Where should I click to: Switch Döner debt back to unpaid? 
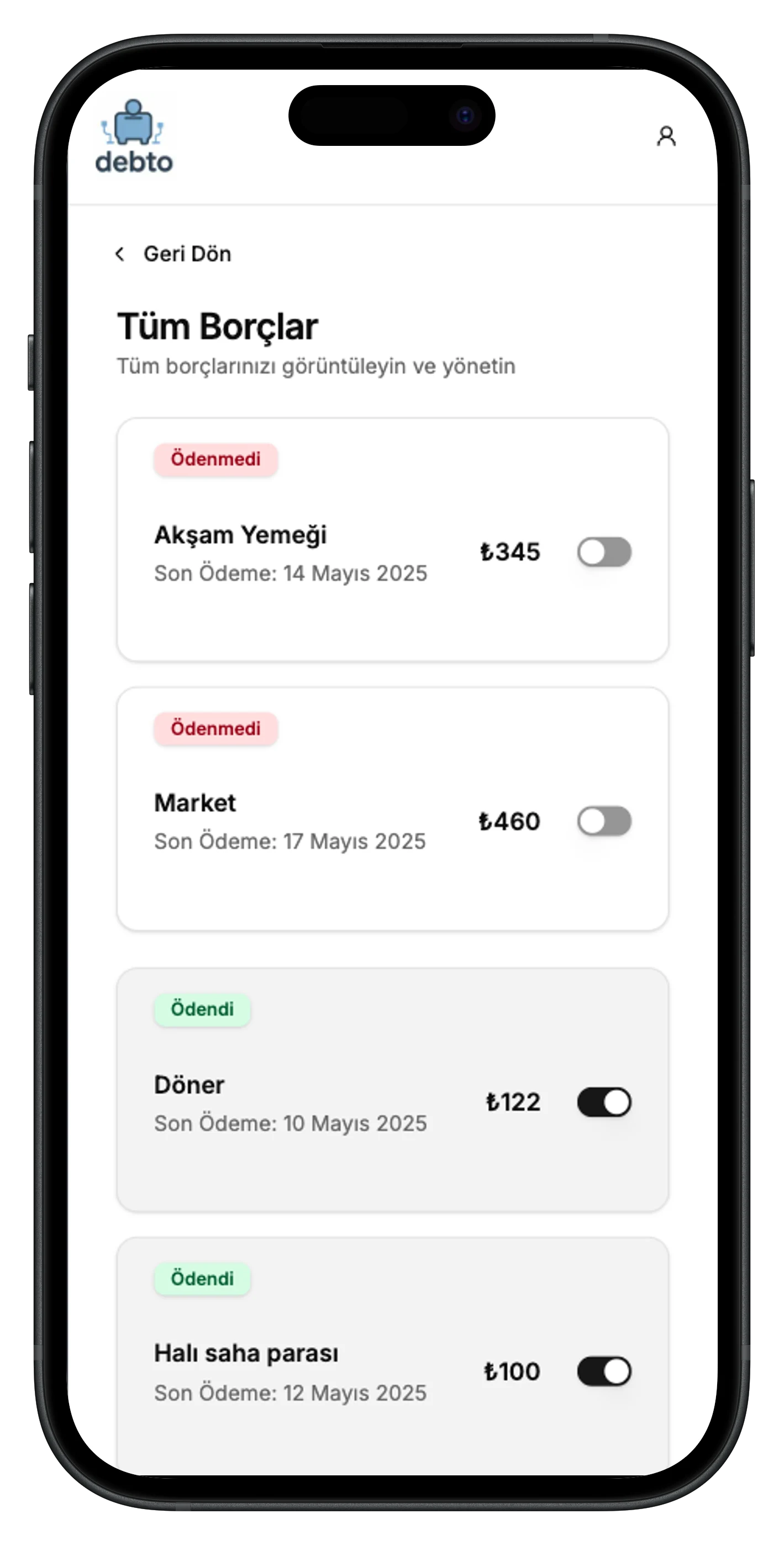(x=604, y=1102)
